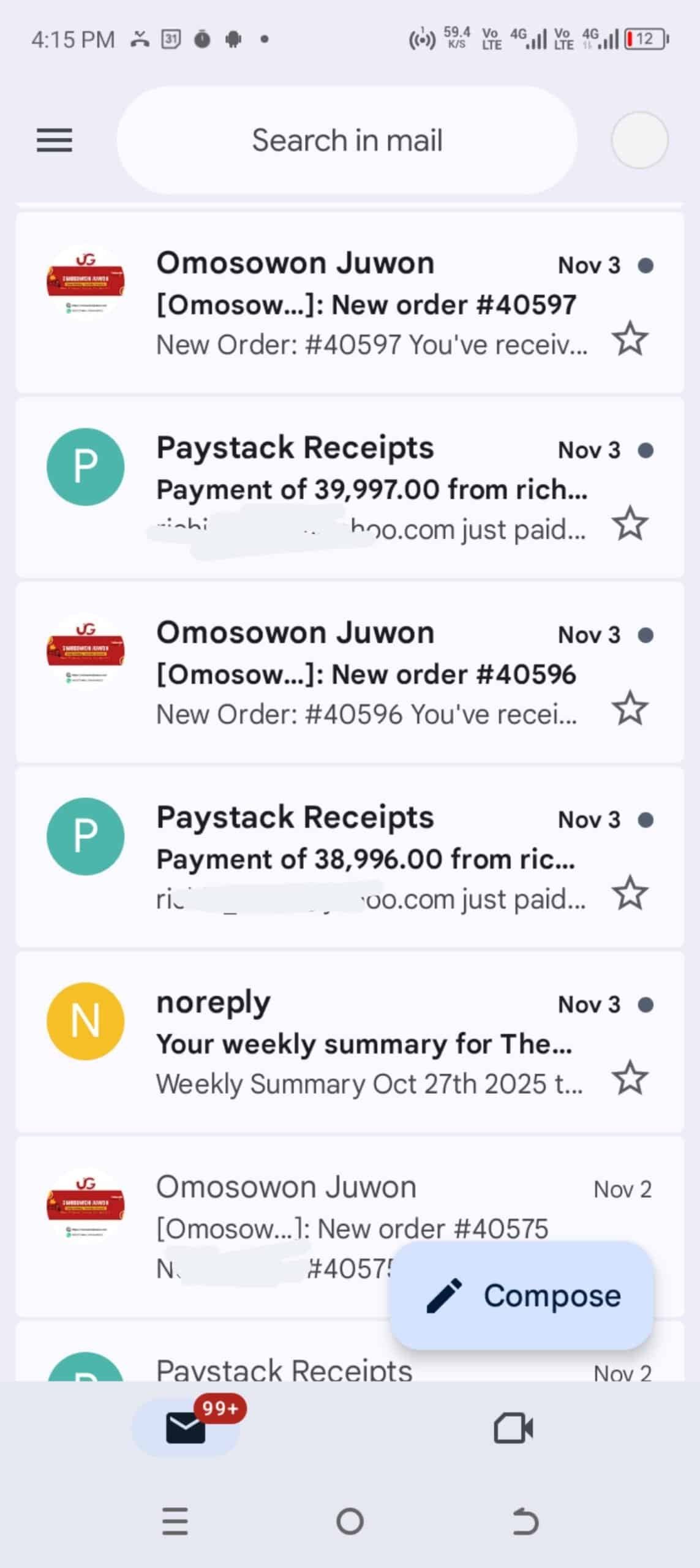Open the New order #40597 email
700x1568 pixels.
click(x=366, y=304)
